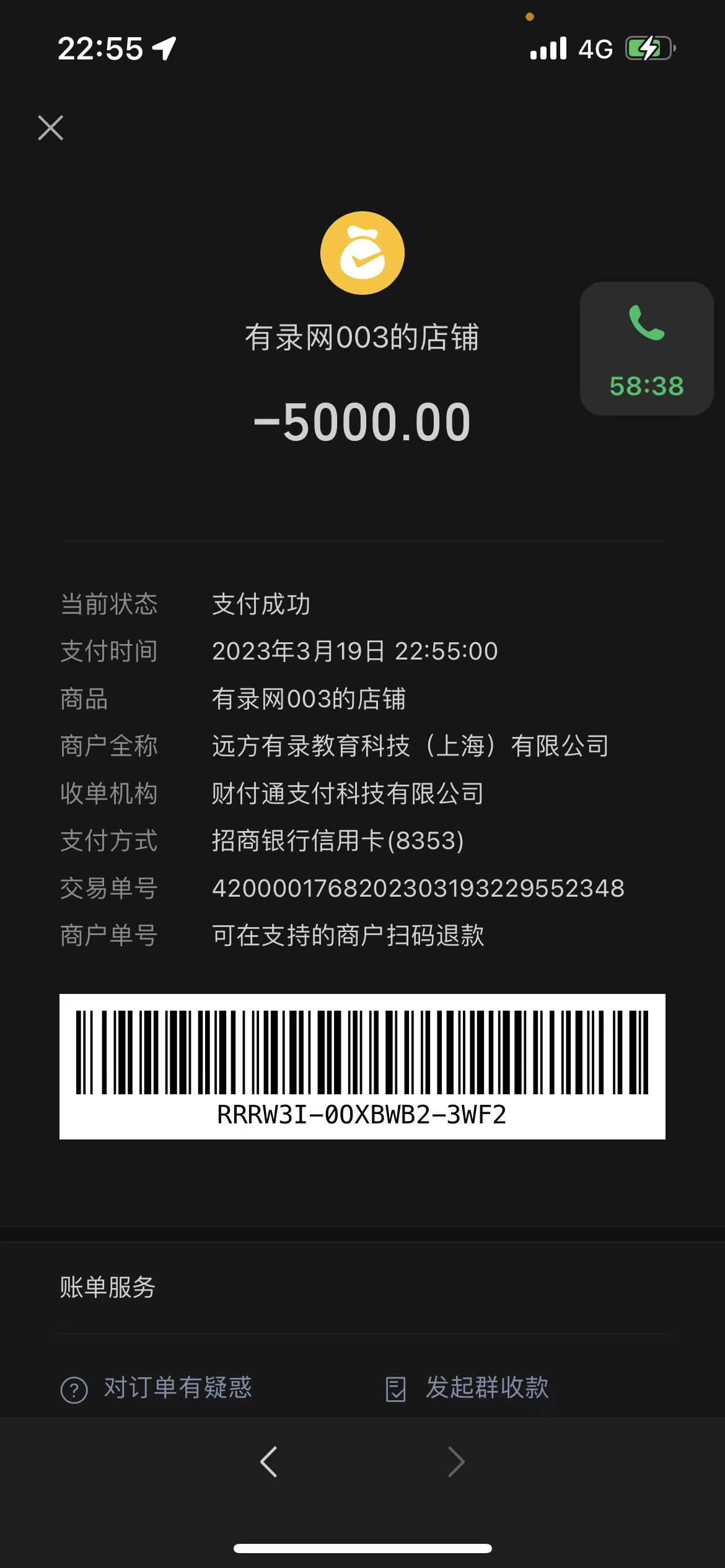This screenshot has height=1568, width=725.
Task: Go back with the left chevron
Action: tap(268, 1462)
